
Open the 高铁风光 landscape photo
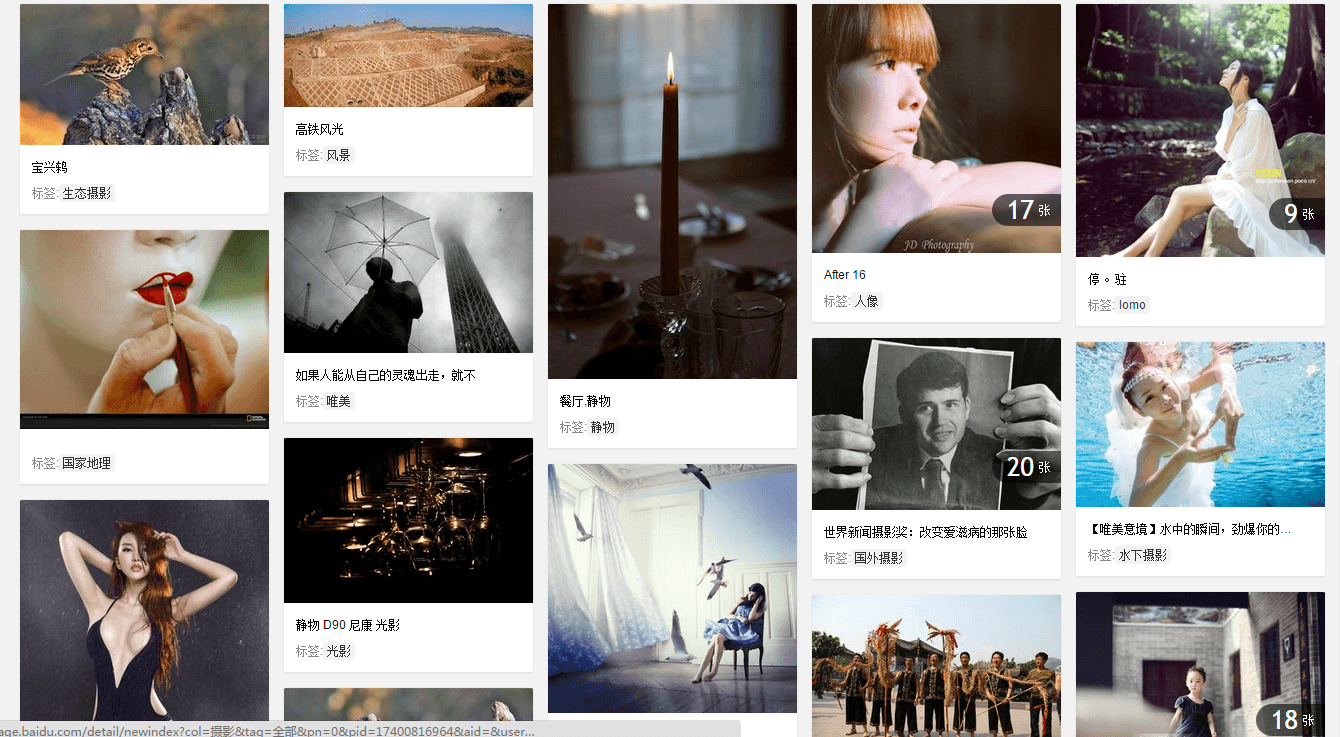click(x=408, y=56)
